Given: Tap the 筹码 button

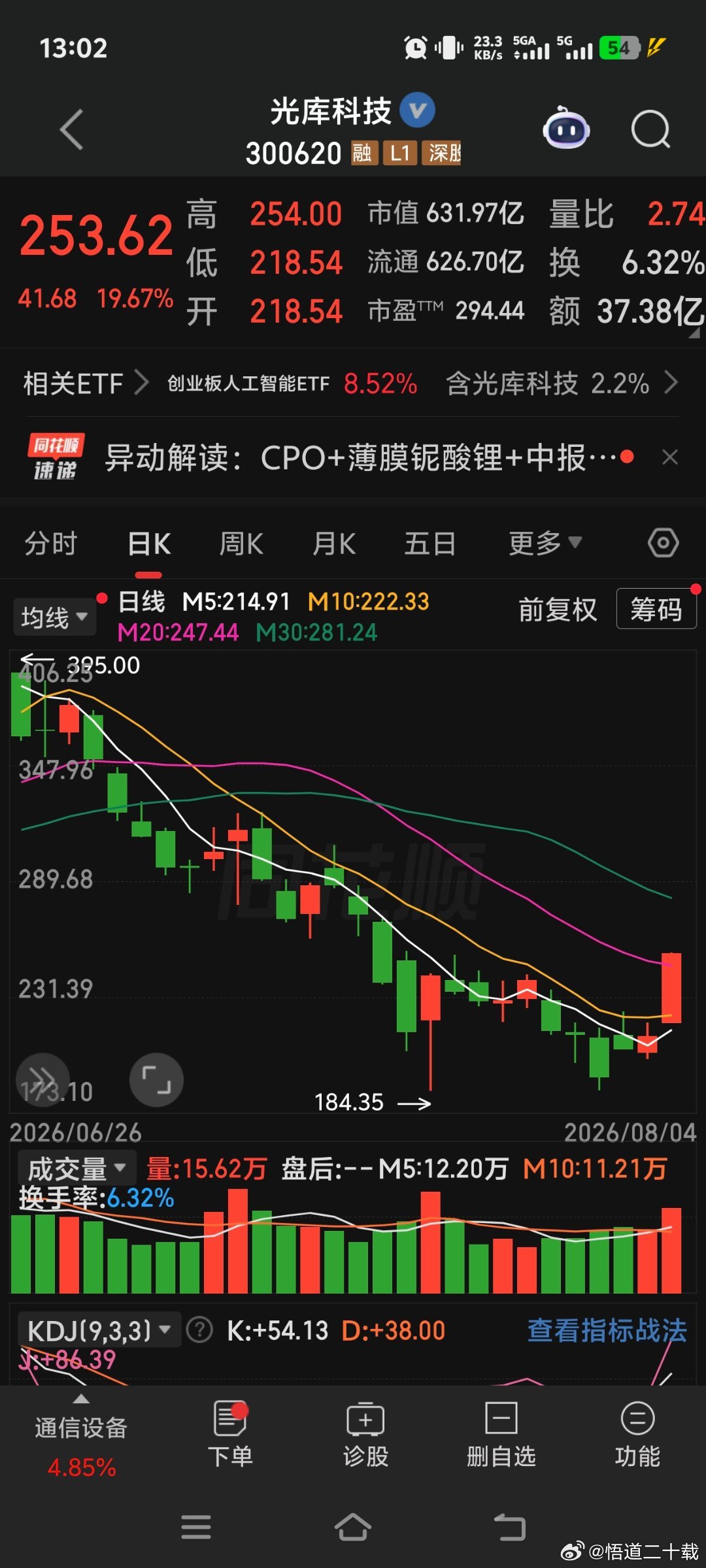Looking at the screenshot, I should [x=656, y=609].
